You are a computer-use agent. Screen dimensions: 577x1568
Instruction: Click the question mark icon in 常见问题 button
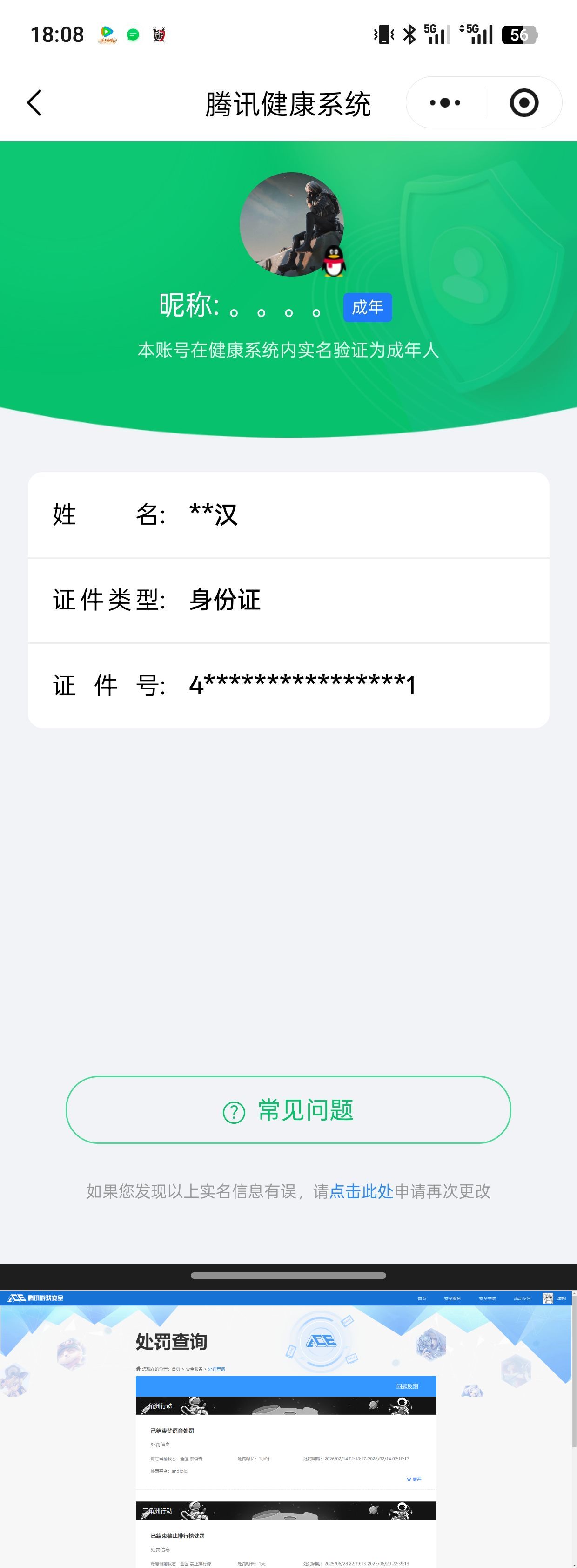click(233, 1110)
